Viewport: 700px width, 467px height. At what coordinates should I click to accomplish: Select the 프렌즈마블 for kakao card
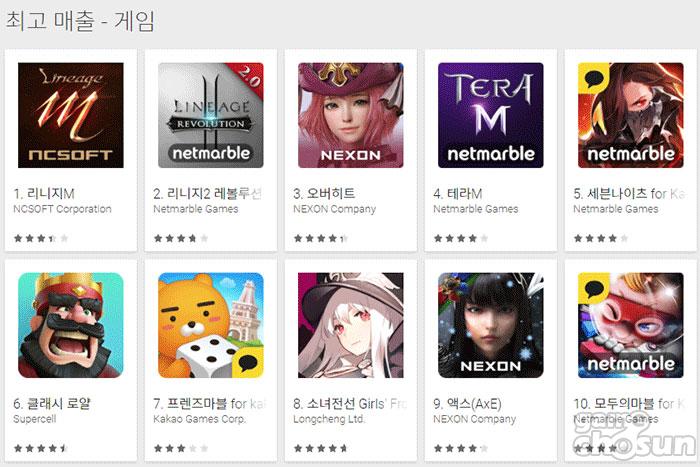pyautogui.click(x=210, y=325)
